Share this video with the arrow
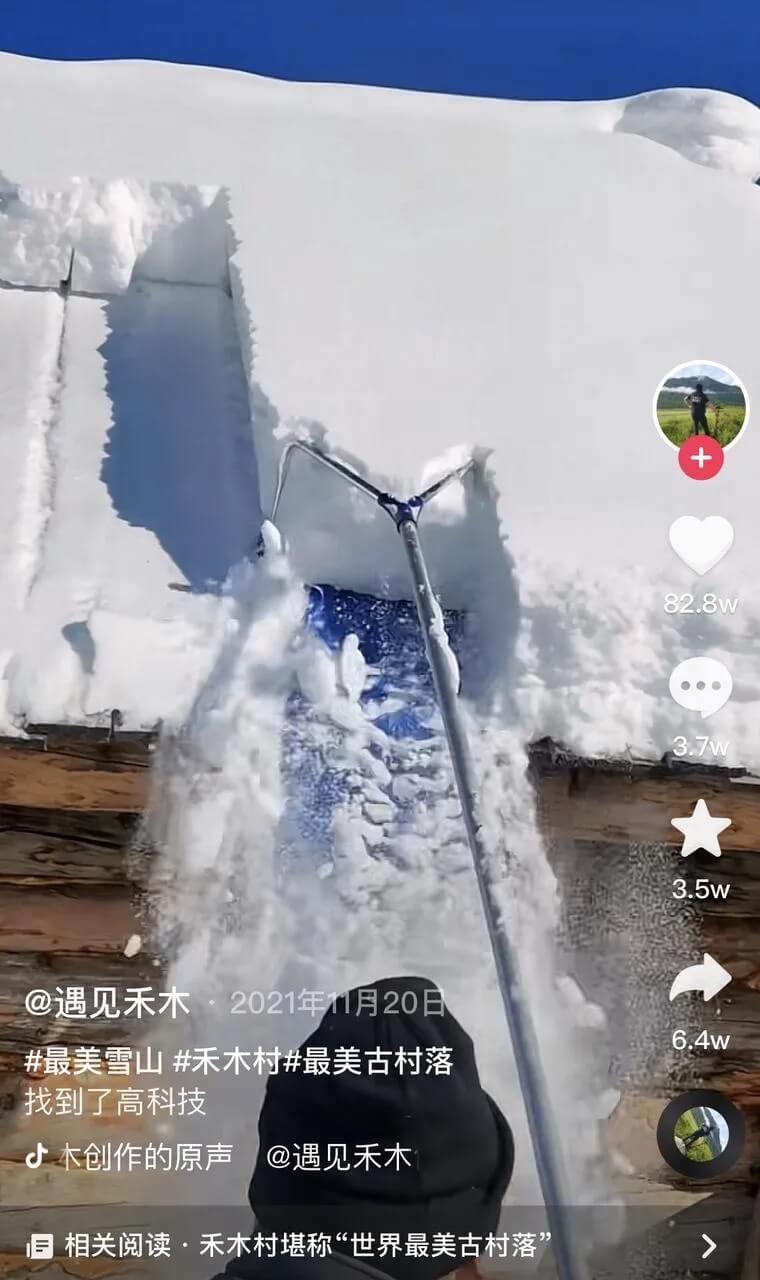Viewport: 760px width, 1280px height. (x=700, y=980)
